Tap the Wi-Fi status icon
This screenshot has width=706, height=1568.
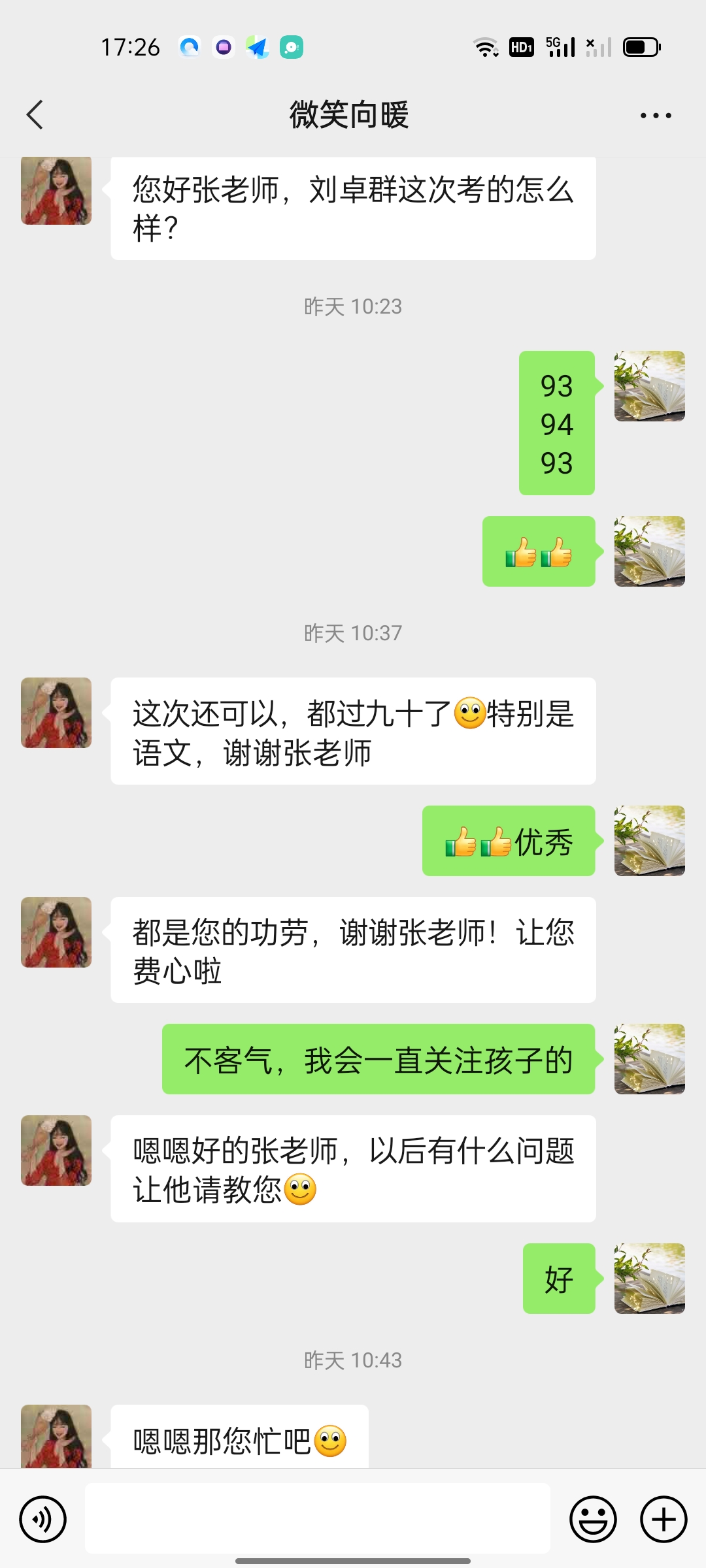[x=486, y=47]
